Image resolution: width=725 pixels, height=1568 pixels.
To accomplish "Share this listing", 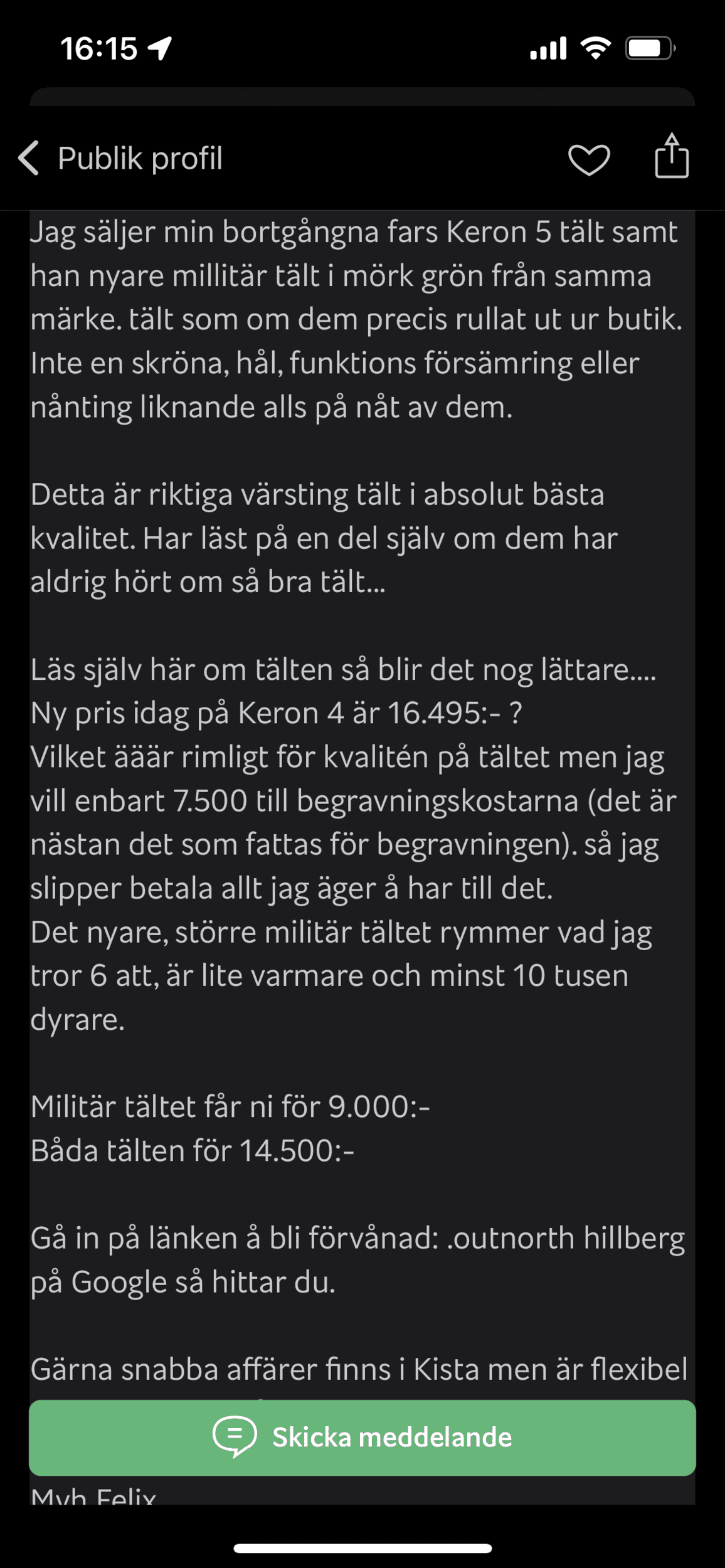I will coord(672,157).
